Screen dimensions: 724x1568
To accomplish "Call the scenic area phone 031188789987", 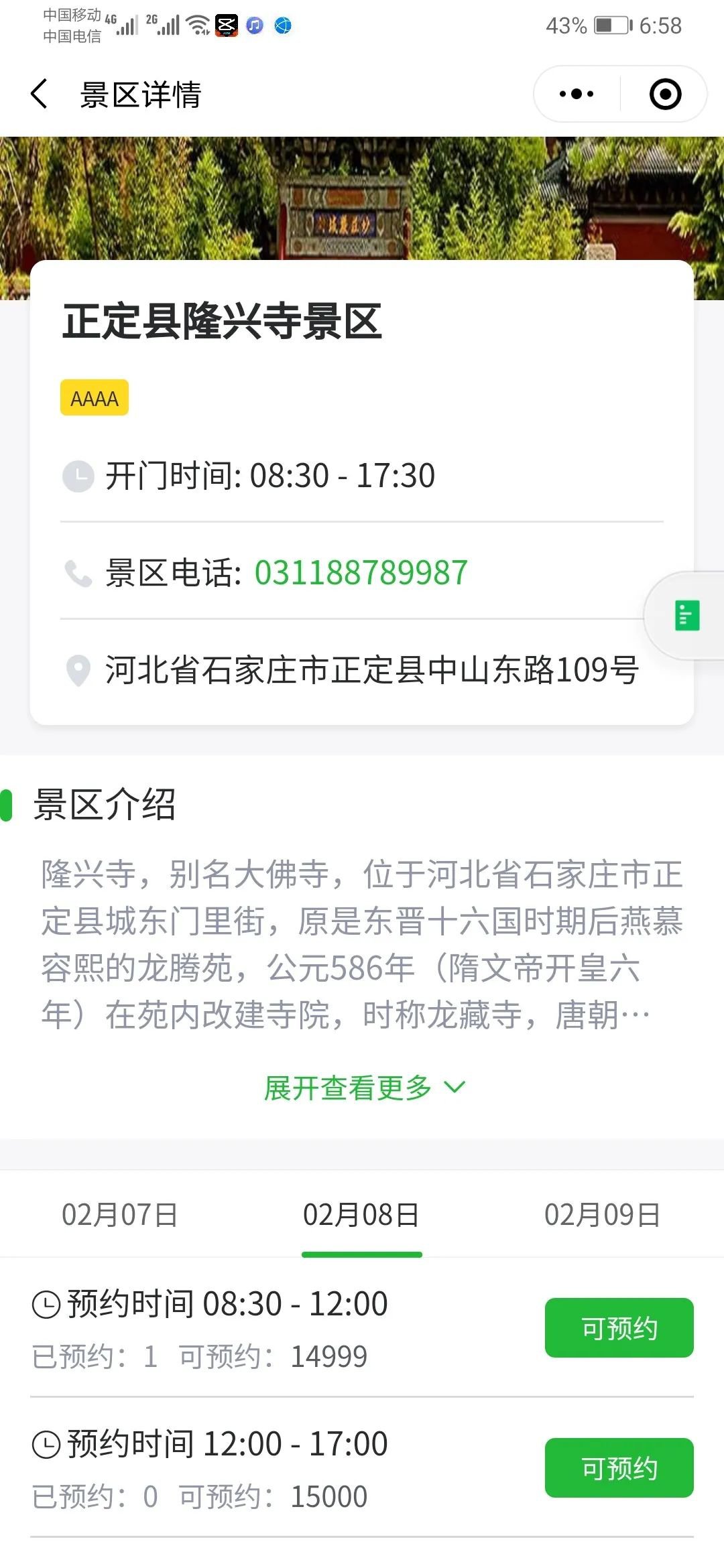I will click(361, 573).
